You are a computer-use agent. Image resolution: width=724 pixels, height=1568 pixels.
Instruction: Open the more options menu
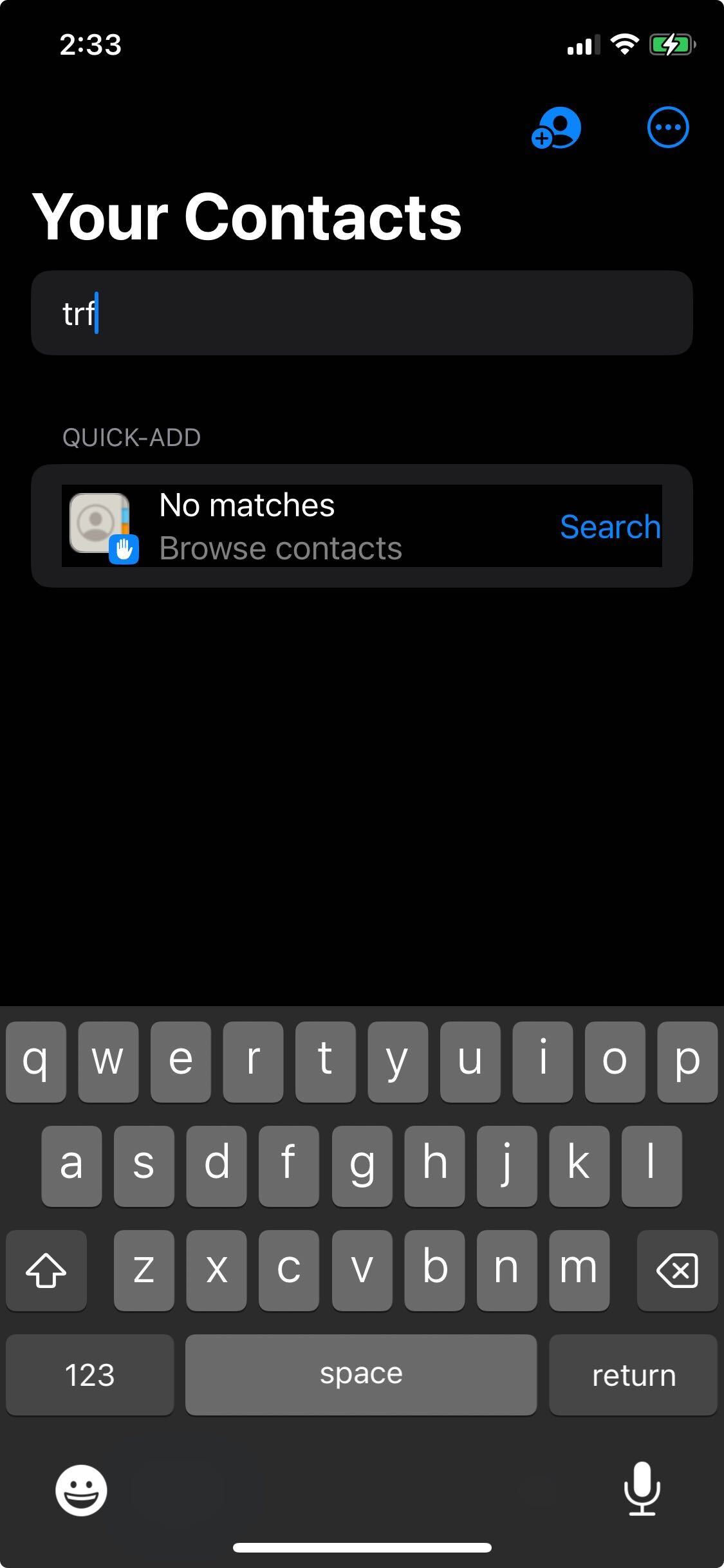(668, 127)
